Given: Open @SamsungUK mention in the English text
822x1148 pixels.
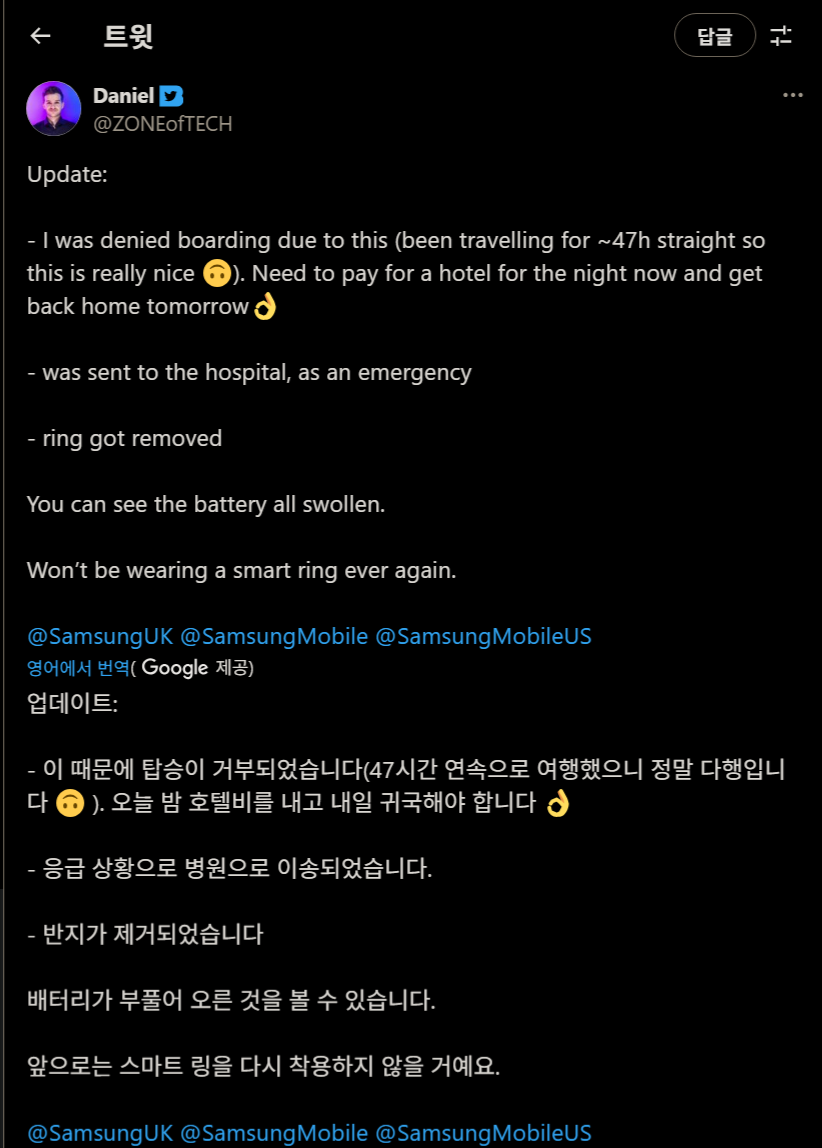Looking at the screenshot, I should pos(100,637).
